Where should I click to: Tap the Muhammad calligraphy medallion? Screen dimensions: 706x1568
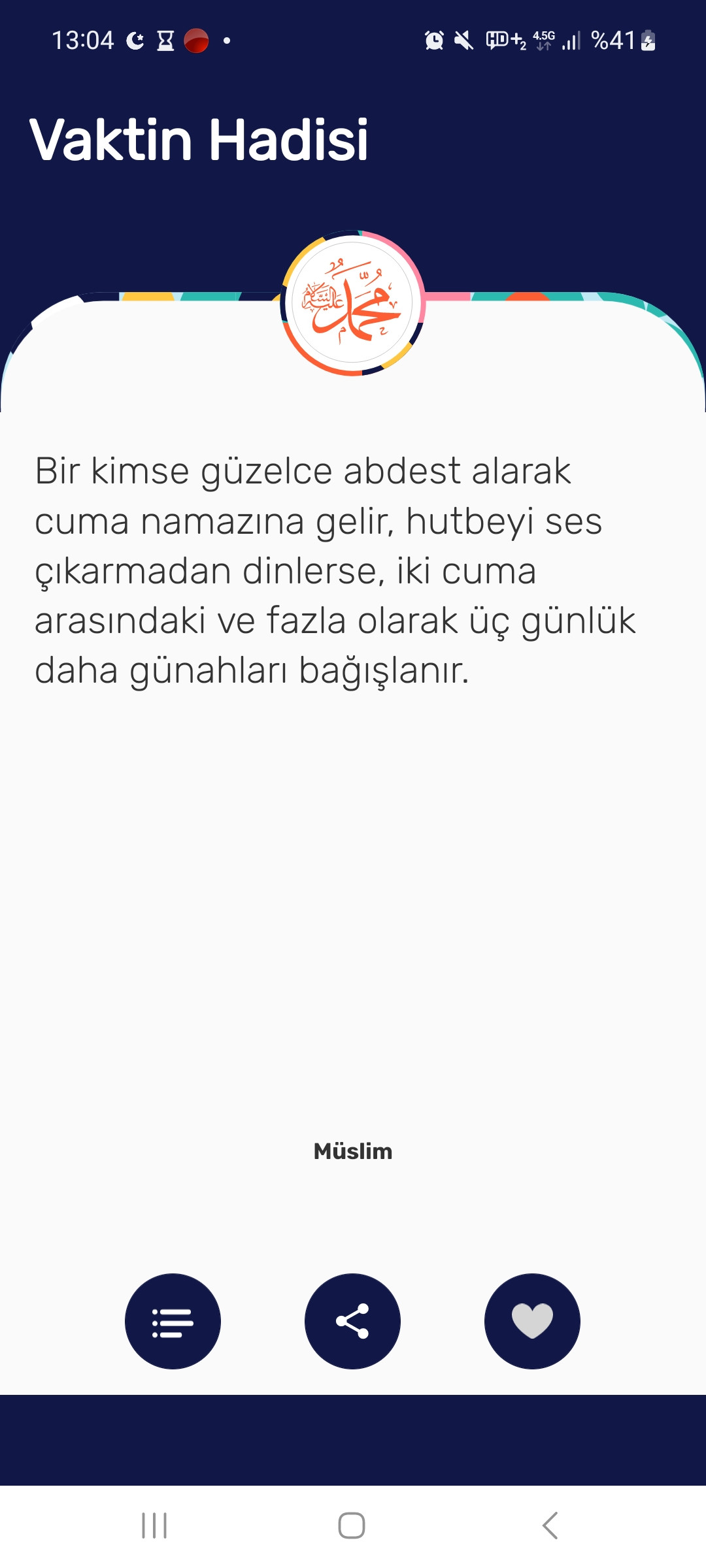[353, 302]
